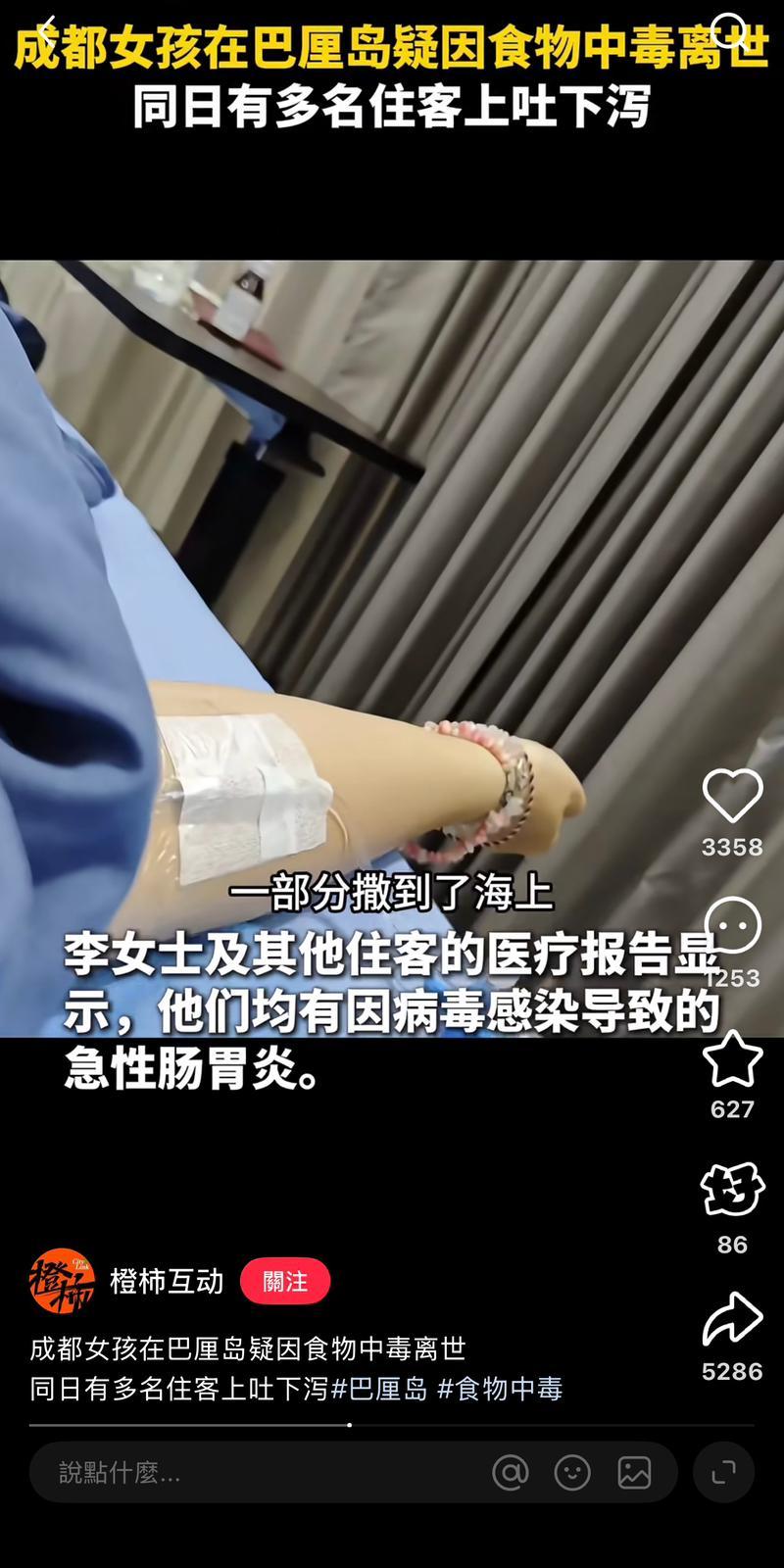Open the #巴厘岛 hashtag
The width and height of the screenshot is (784, 1568).
tap(380, 1389)
